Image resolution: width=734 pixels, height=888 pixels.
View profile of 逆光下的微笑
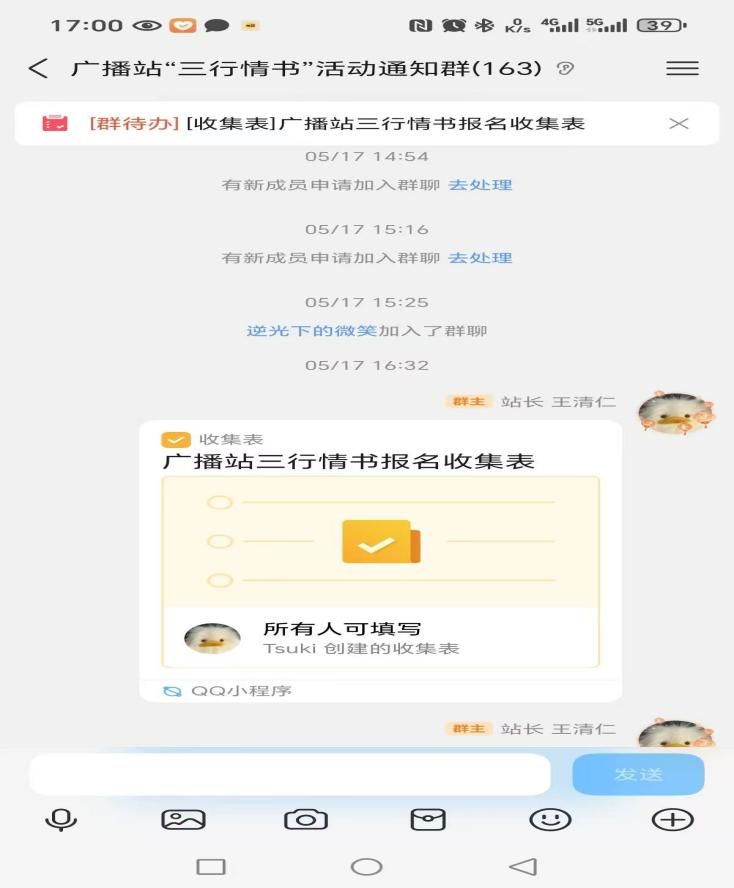[311, 331]
